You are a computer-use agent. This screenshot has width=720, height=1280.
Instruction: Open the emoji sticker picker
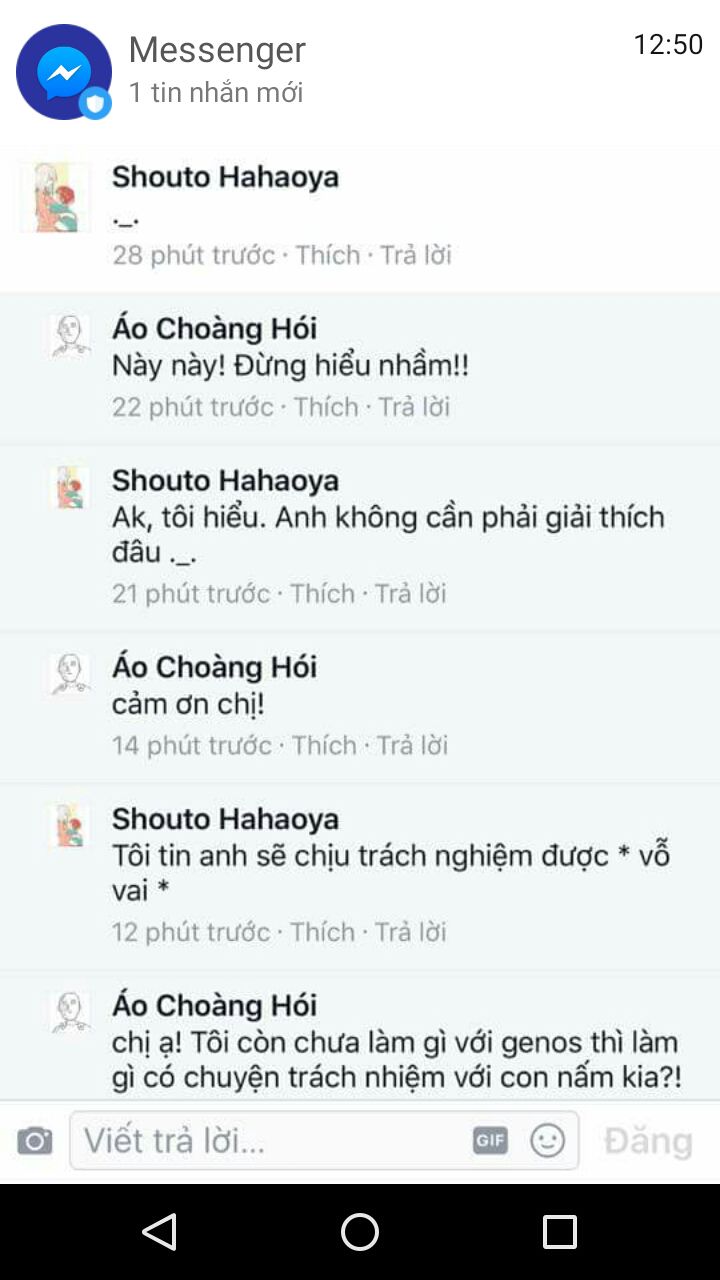click(547, 1140)
